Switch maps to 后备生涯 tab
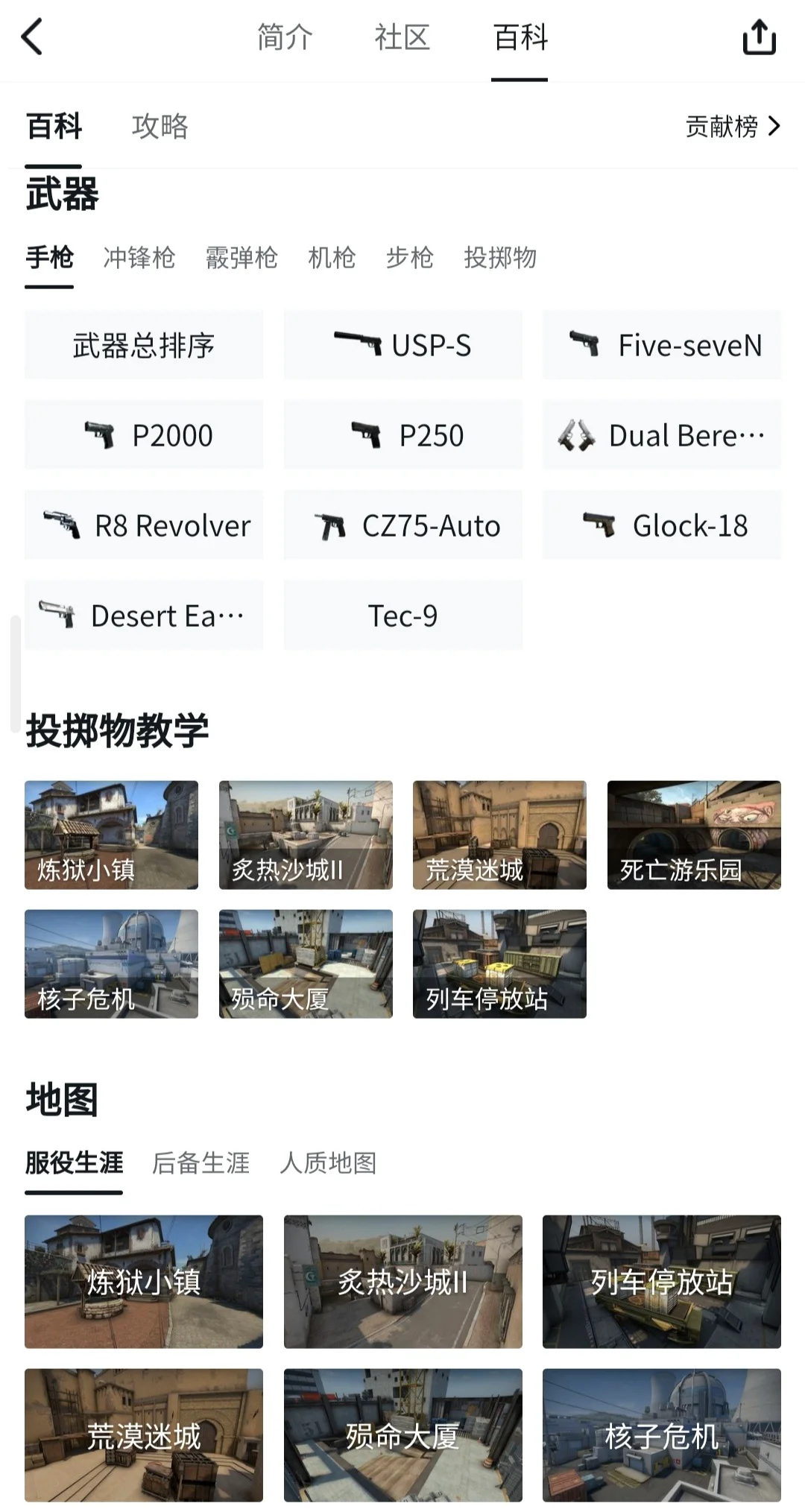Image resolution: width=805 pixels, height=1512 pixels. click(x=201, y=1163)
